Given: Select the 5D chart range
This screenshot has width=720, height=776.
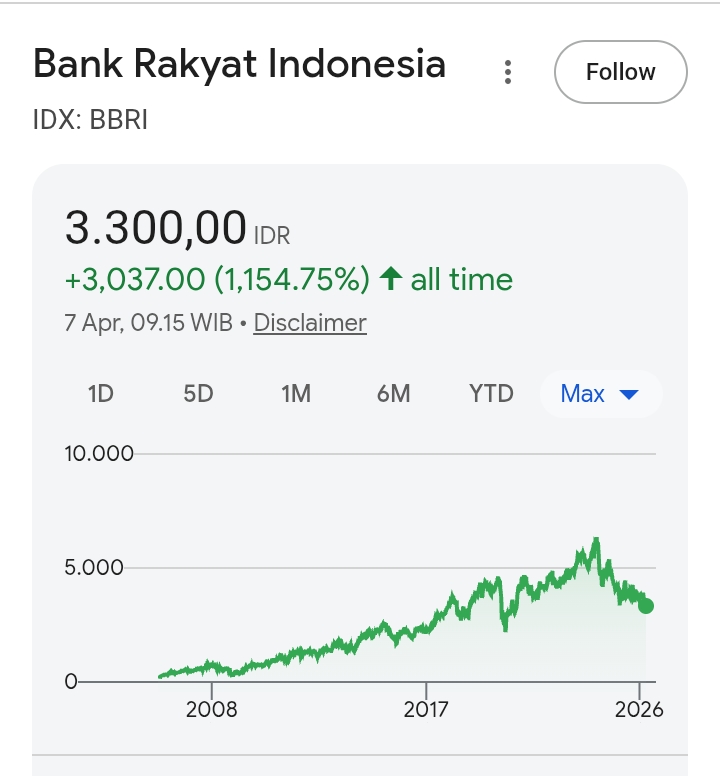Looking at the screenshot, I should 198,393.
